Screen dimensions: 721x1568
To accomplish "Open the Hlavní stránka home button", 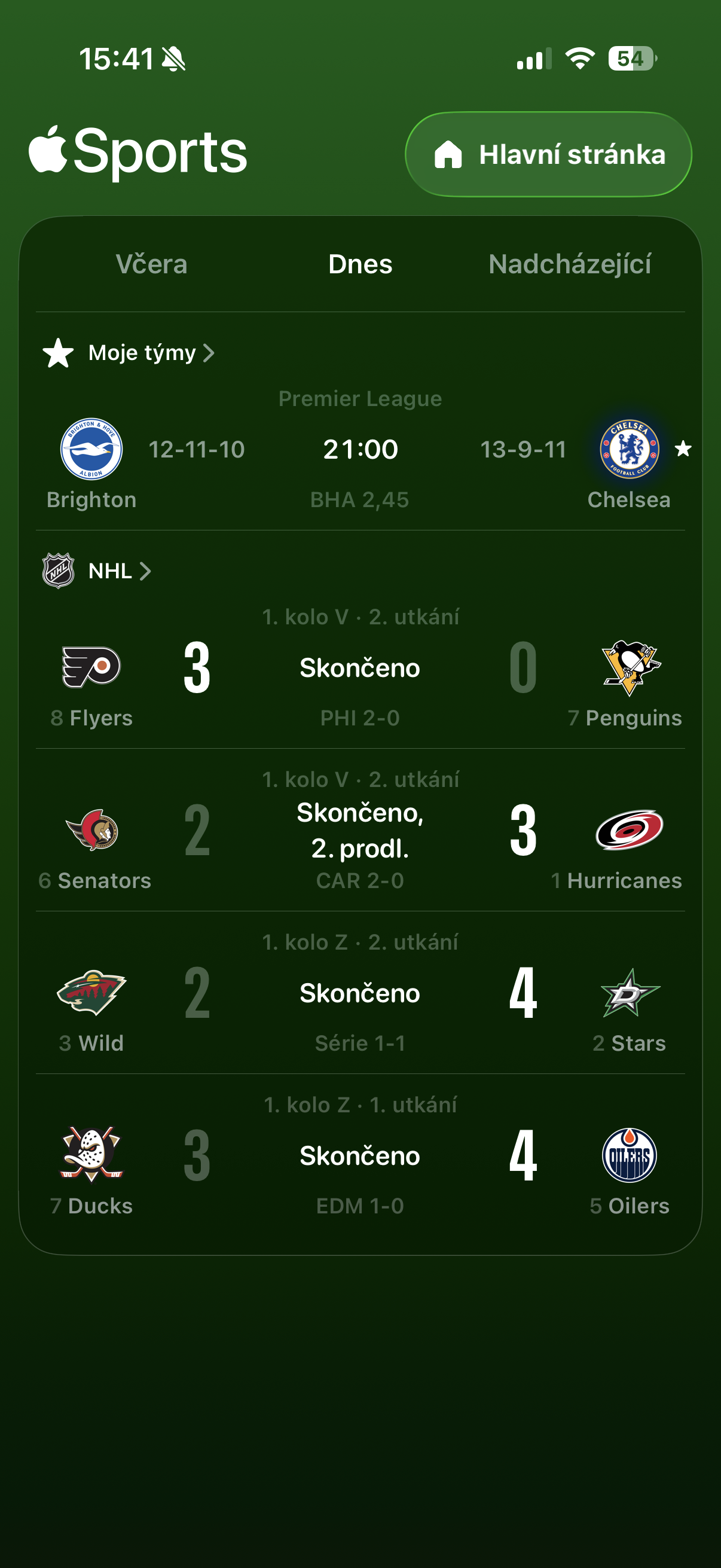I will coord(548,155).
